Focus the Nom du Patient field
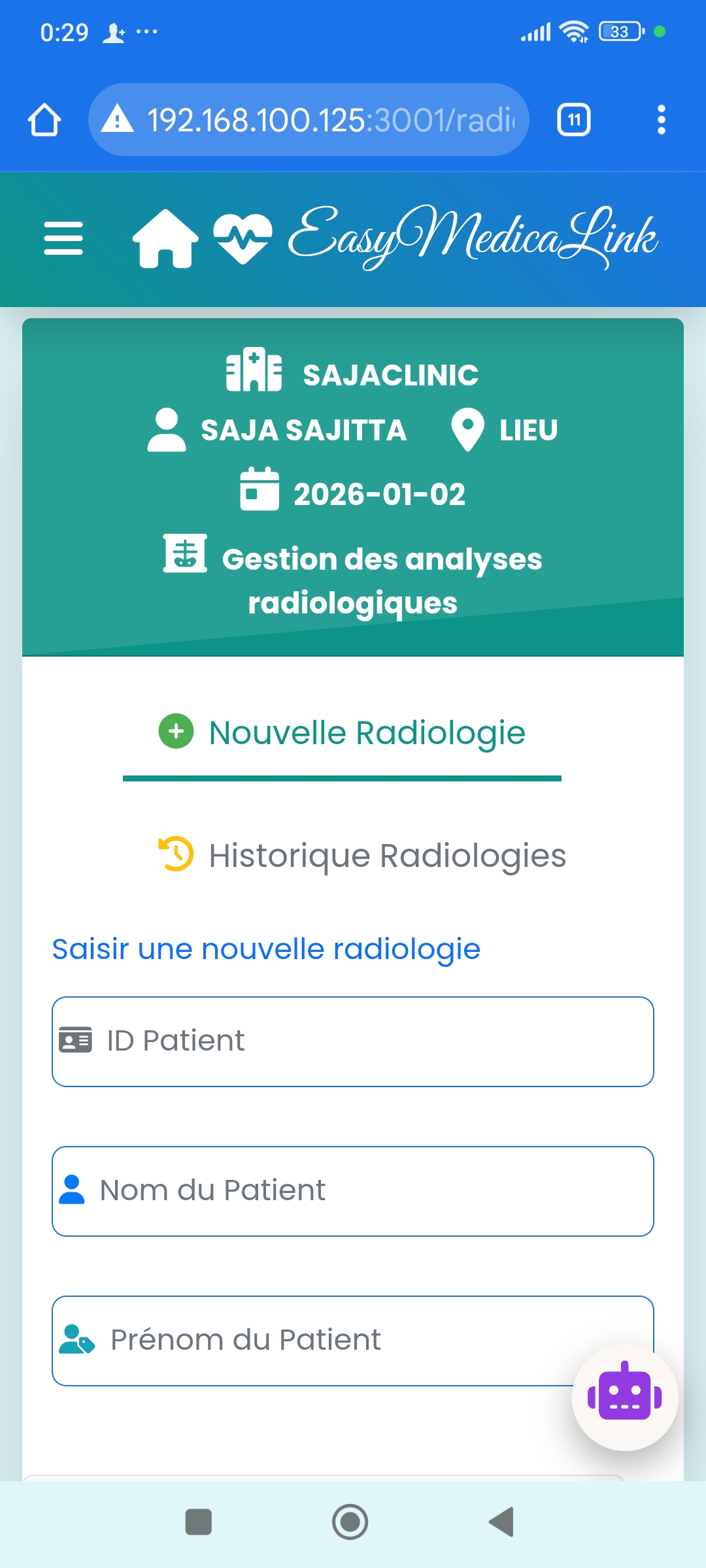This screenshot has width=706, height=1568. click(353, 1190)
